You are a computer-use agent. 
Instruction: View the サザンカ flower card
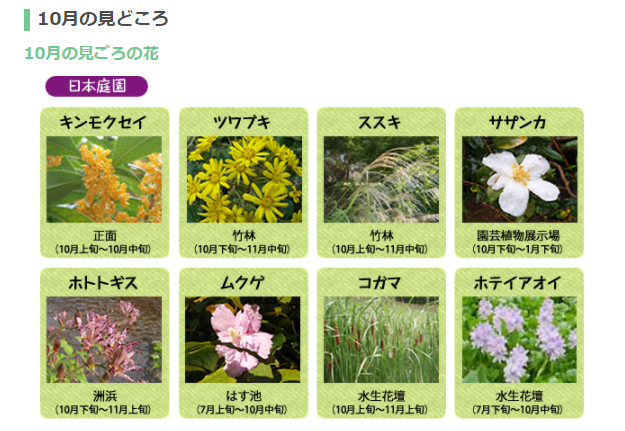click(519, 182)
